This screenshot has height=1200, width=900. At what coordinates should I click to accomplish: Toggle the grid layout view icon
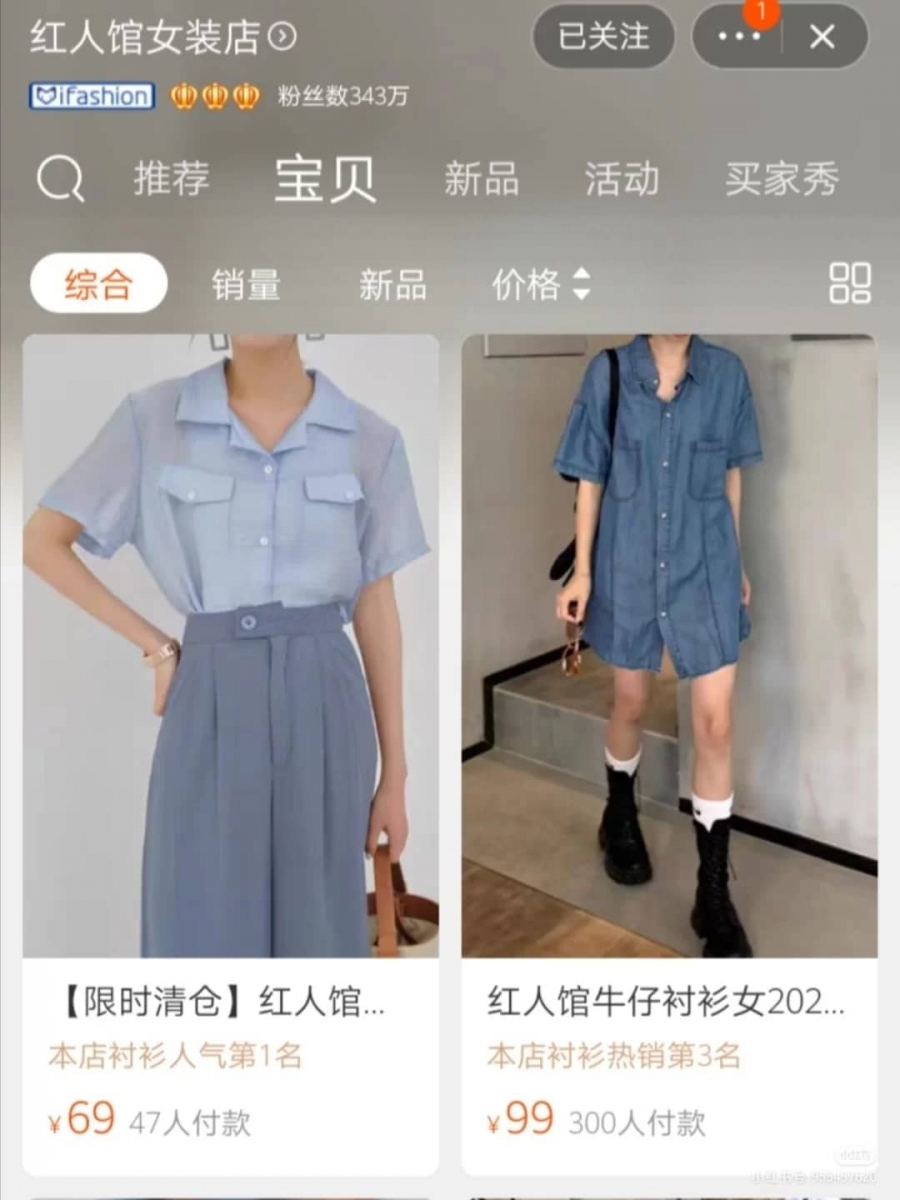pyautogui.click(x=850, y=284)
